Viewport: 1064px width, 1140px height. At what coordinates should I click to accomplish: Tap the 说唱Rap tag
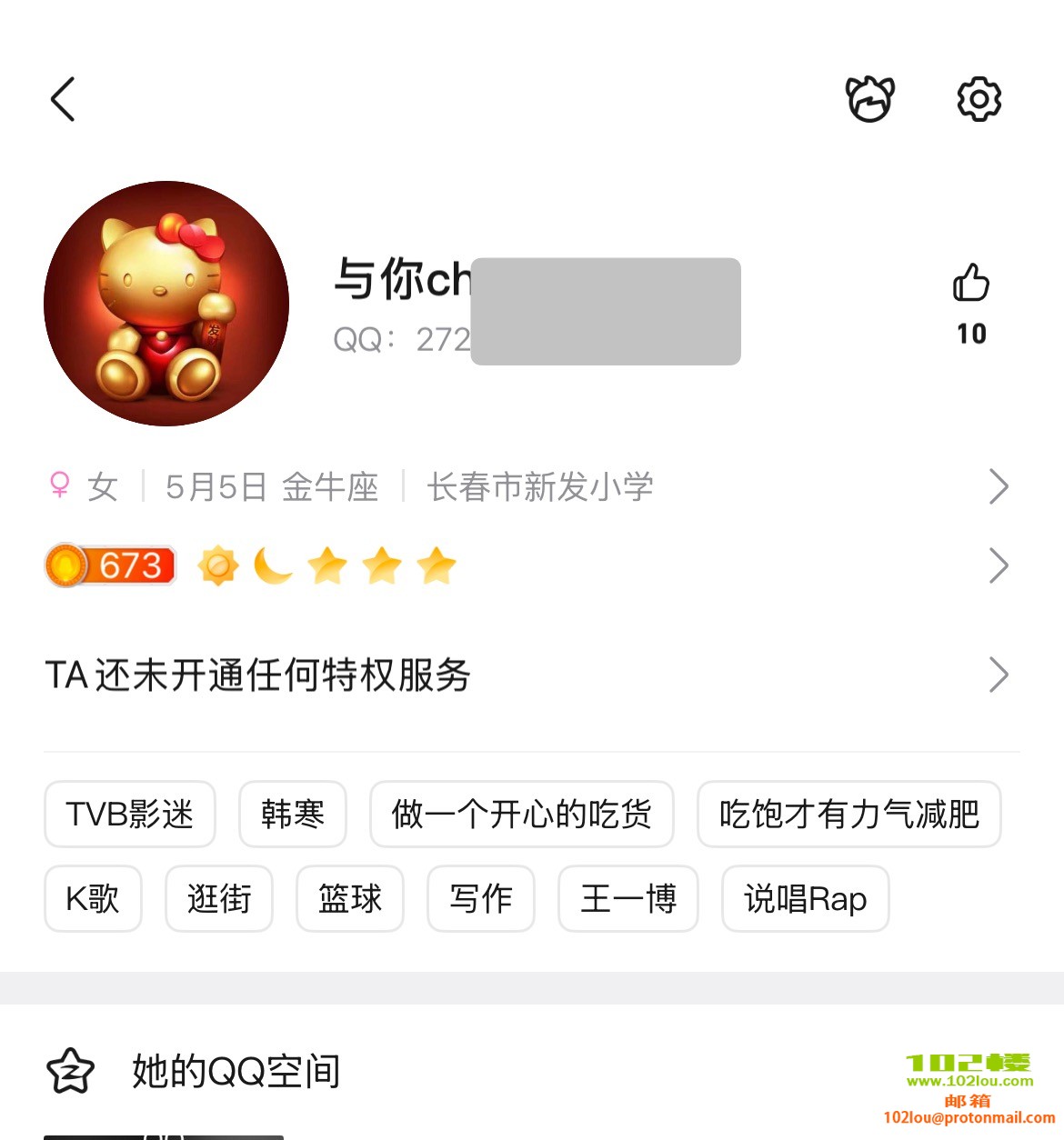(x=805, y=899)
